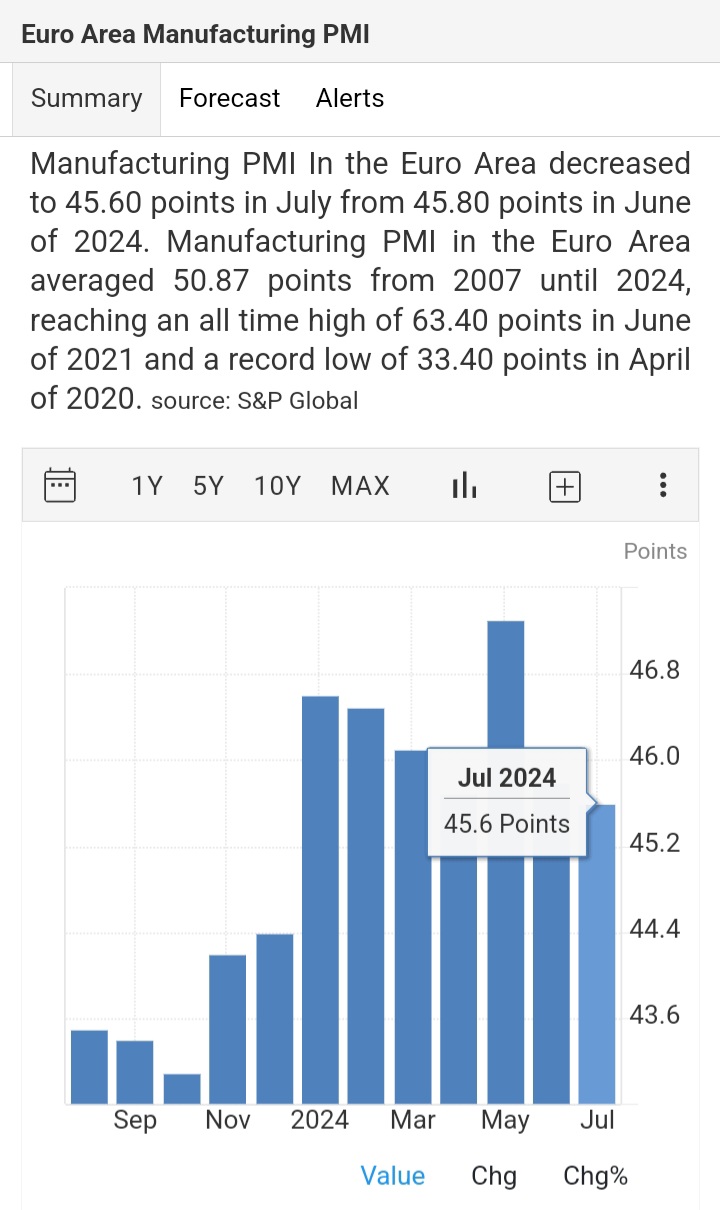Show the 10Y chart range
Viewport: 720px width, 1210px height.
click(277, 486)
